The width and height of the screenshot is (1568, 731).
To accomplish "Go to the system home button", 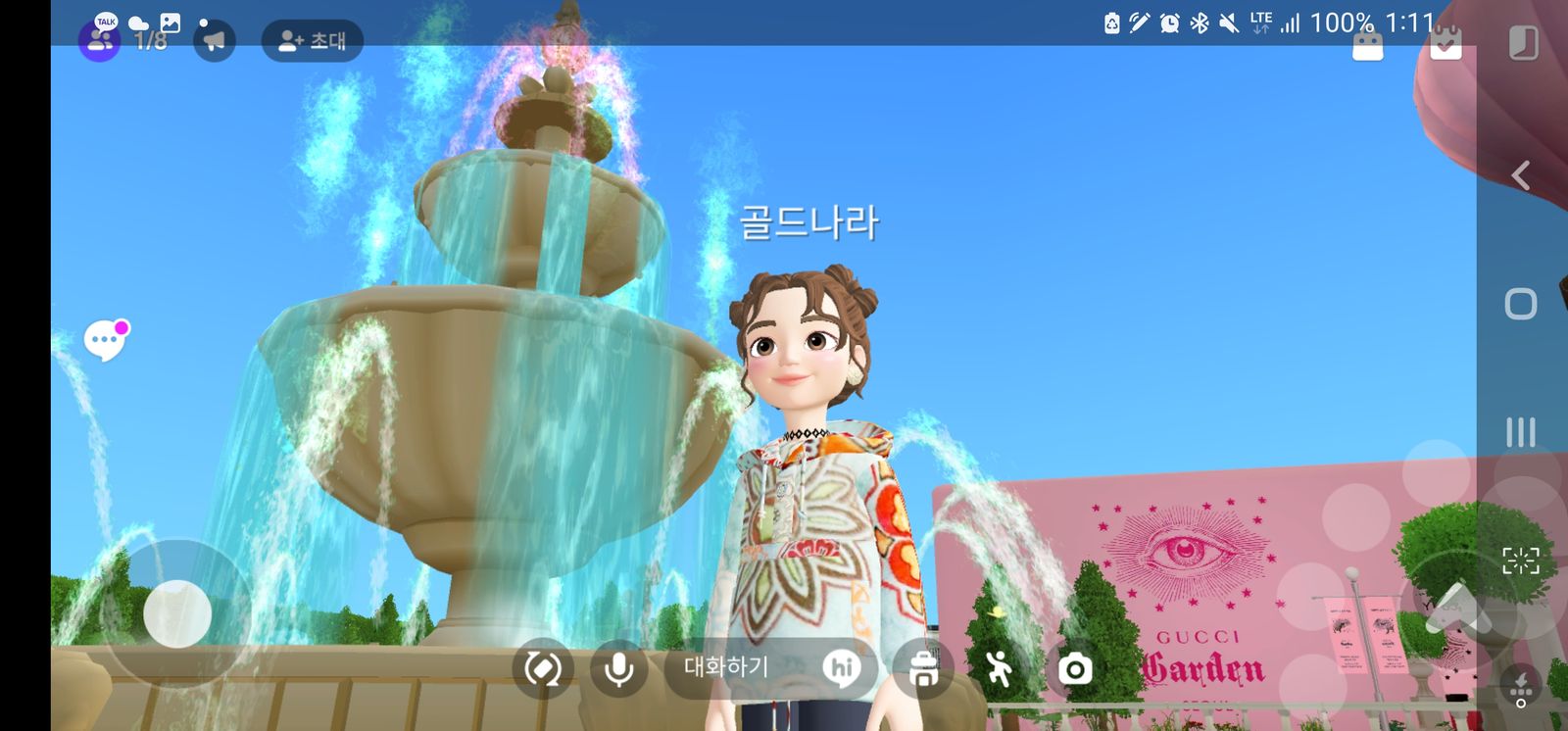I will [1521, 304].
